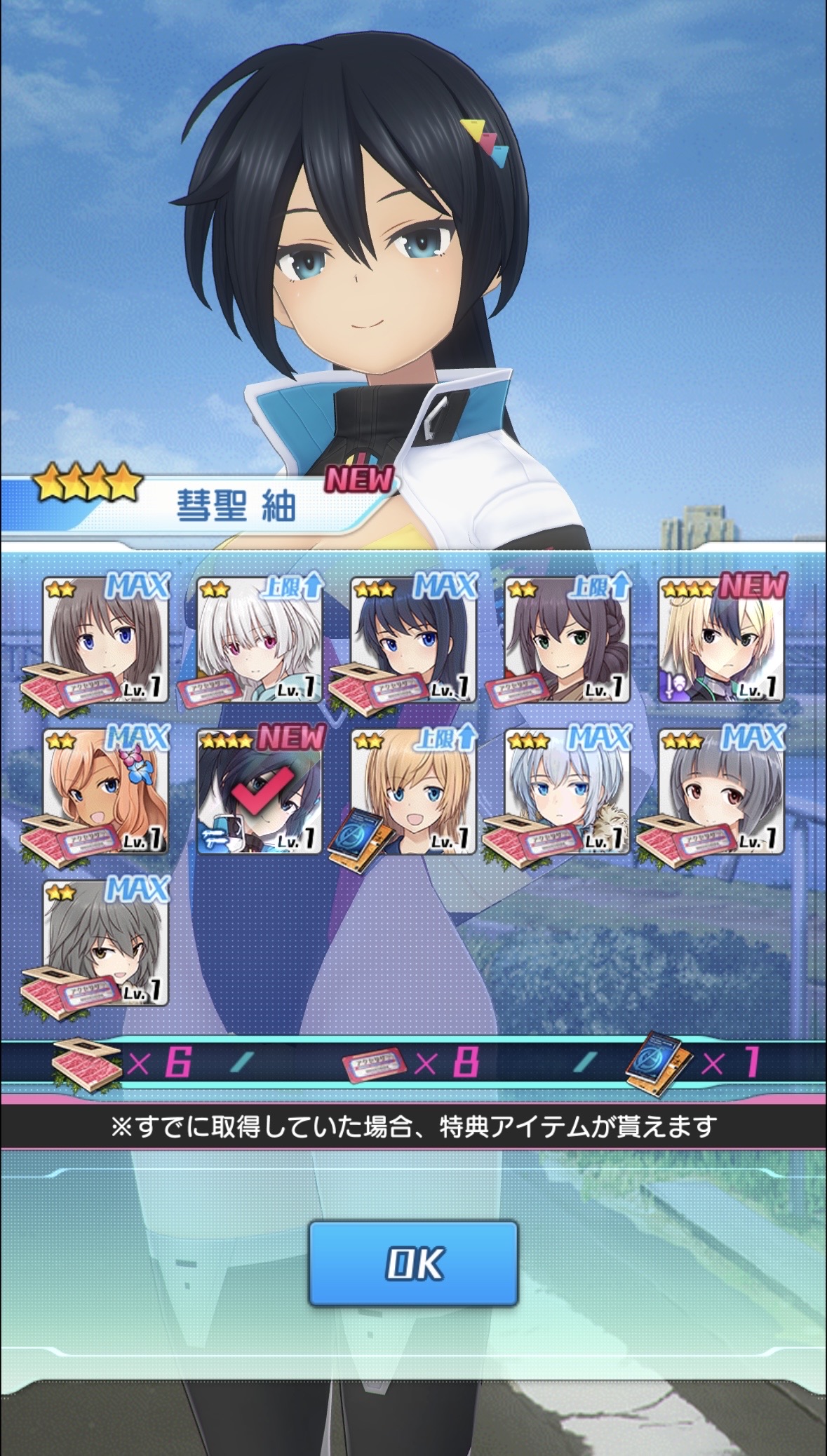Viewport: 827px width, 1456px height.
Task: View the gray bob-haired, red-eyed character card
Action: tap(721, 792)
